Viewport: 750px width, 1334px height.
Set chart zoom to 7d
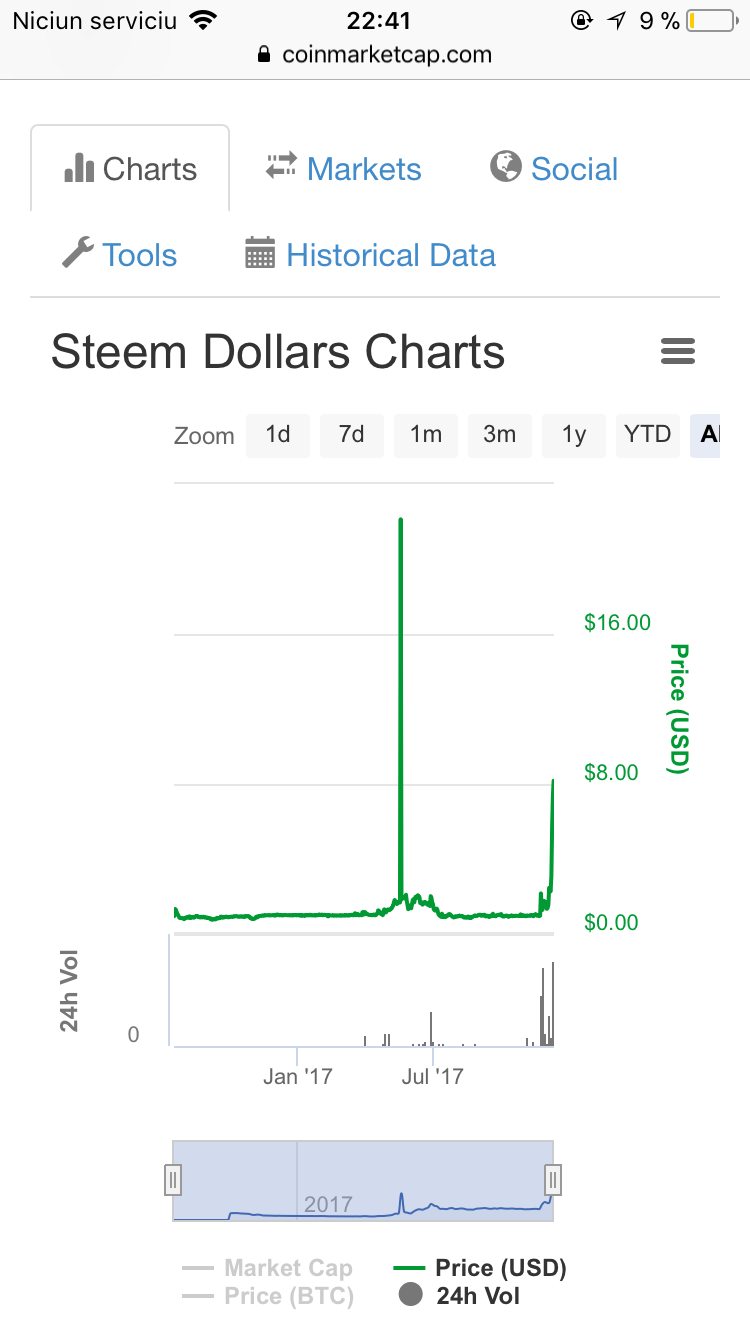coord(352,435)
